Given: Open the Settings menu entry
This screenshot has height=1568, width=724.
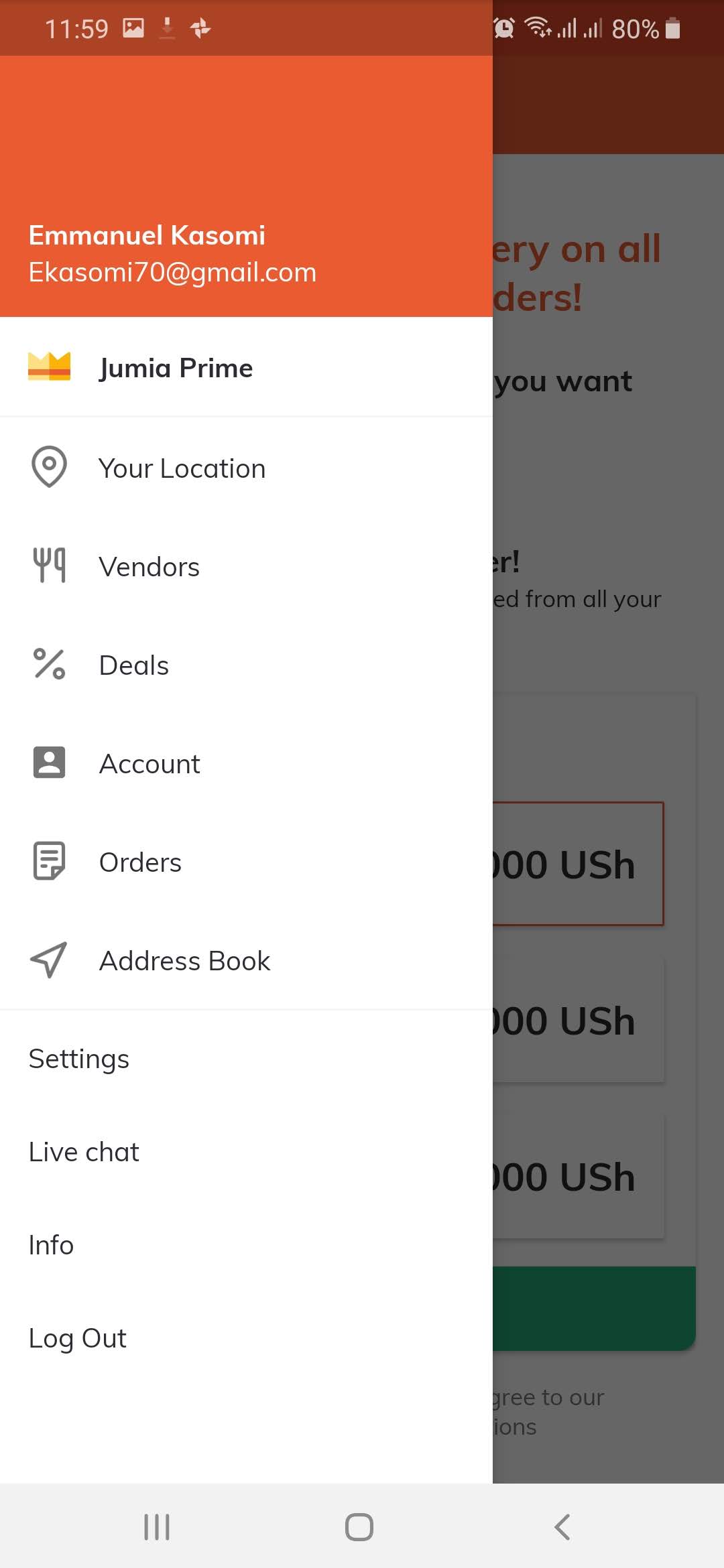Looking at the screenshot, I should click(x=78, y=1059).
